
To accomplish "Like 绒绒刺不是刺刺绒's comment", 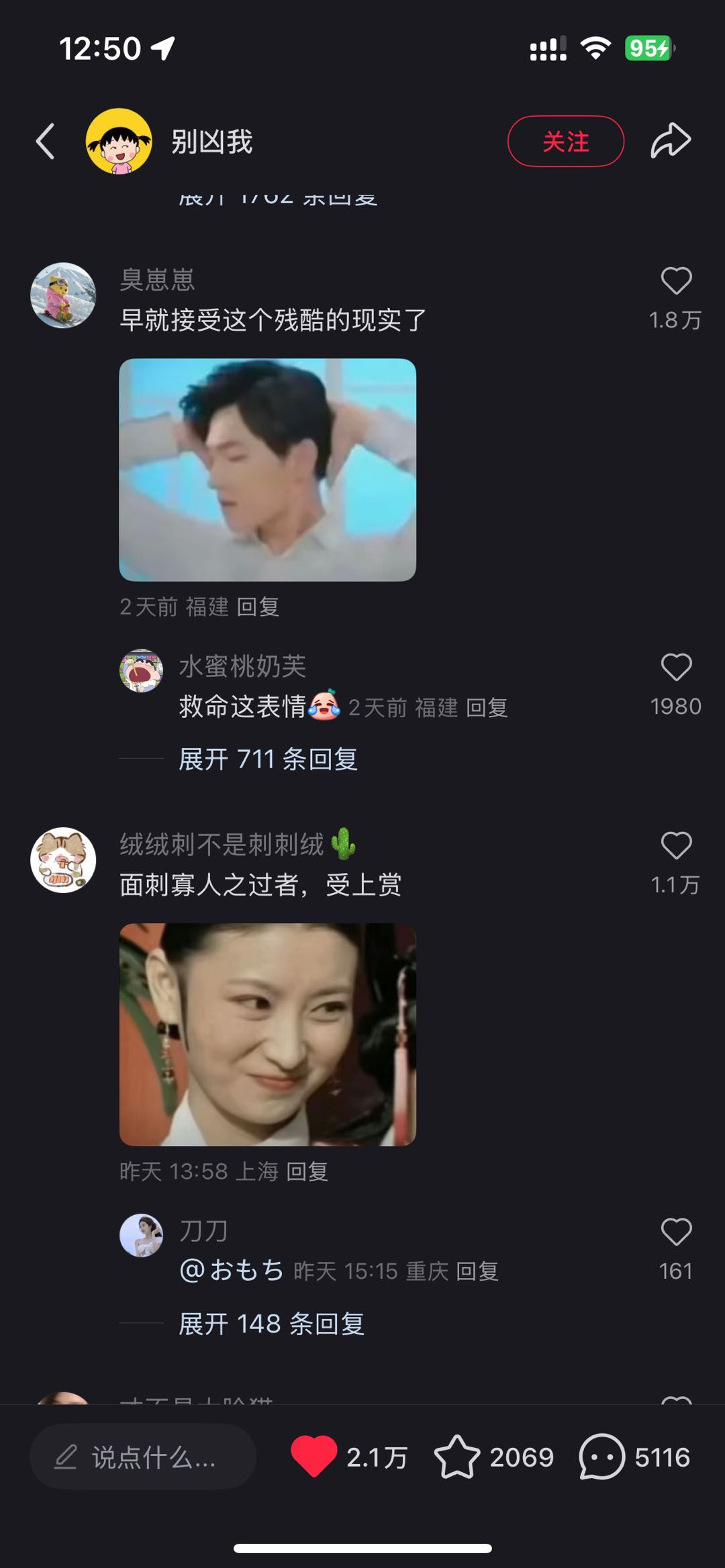I will [x=675, y=846].
